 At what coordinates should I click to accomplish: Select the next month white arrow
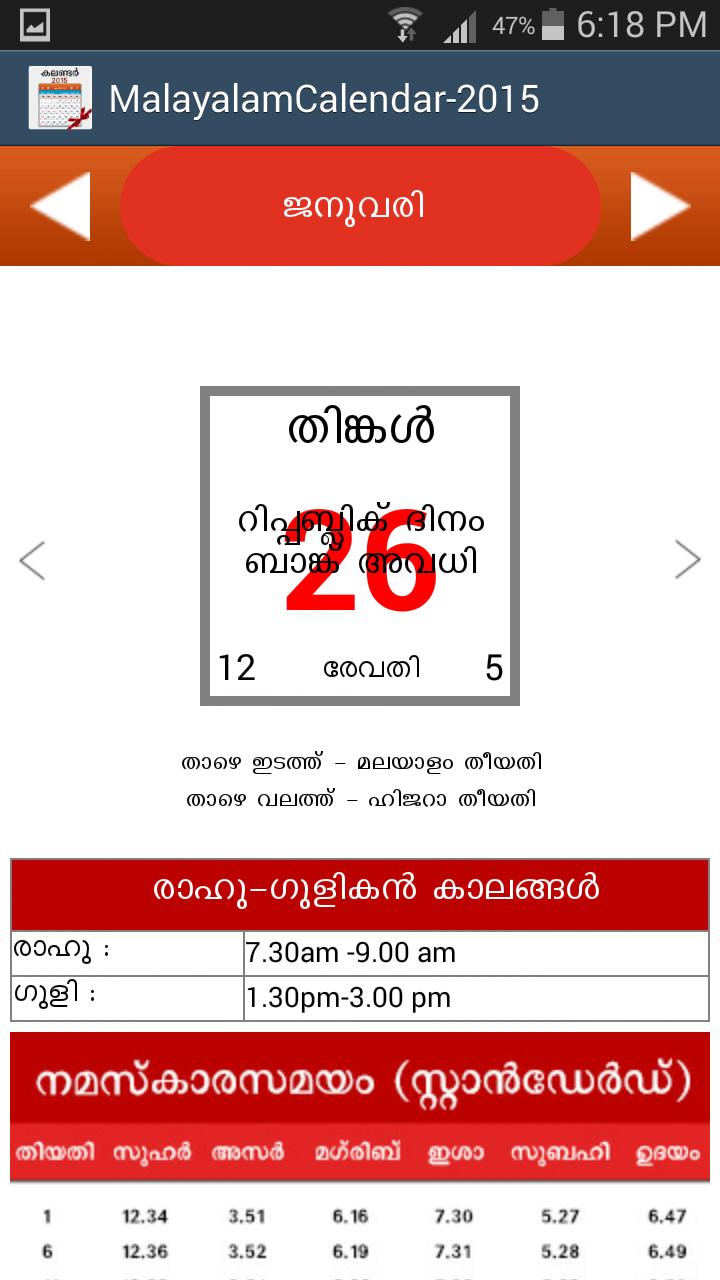pos(660,206)
